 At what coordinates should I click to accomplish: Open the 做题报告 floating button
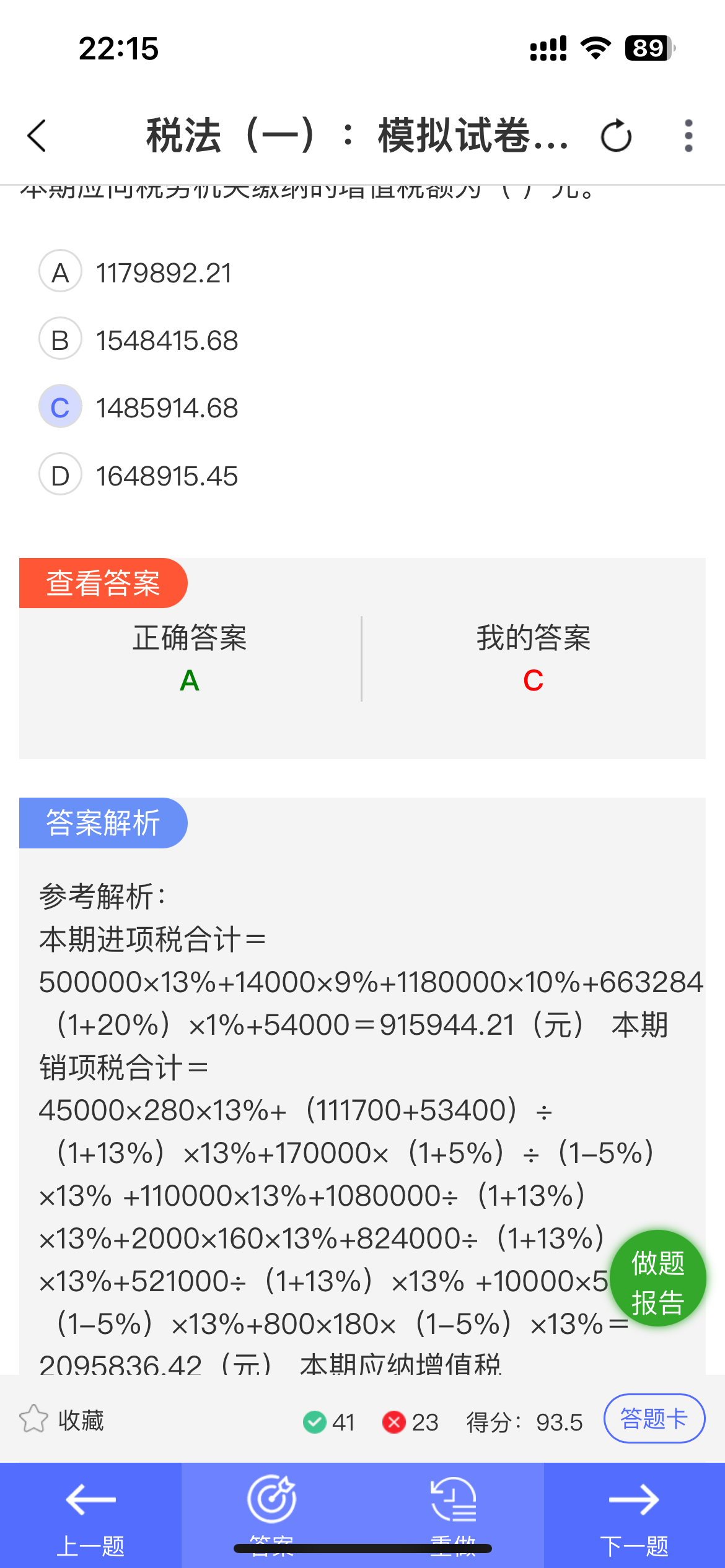pos(657,1278)
